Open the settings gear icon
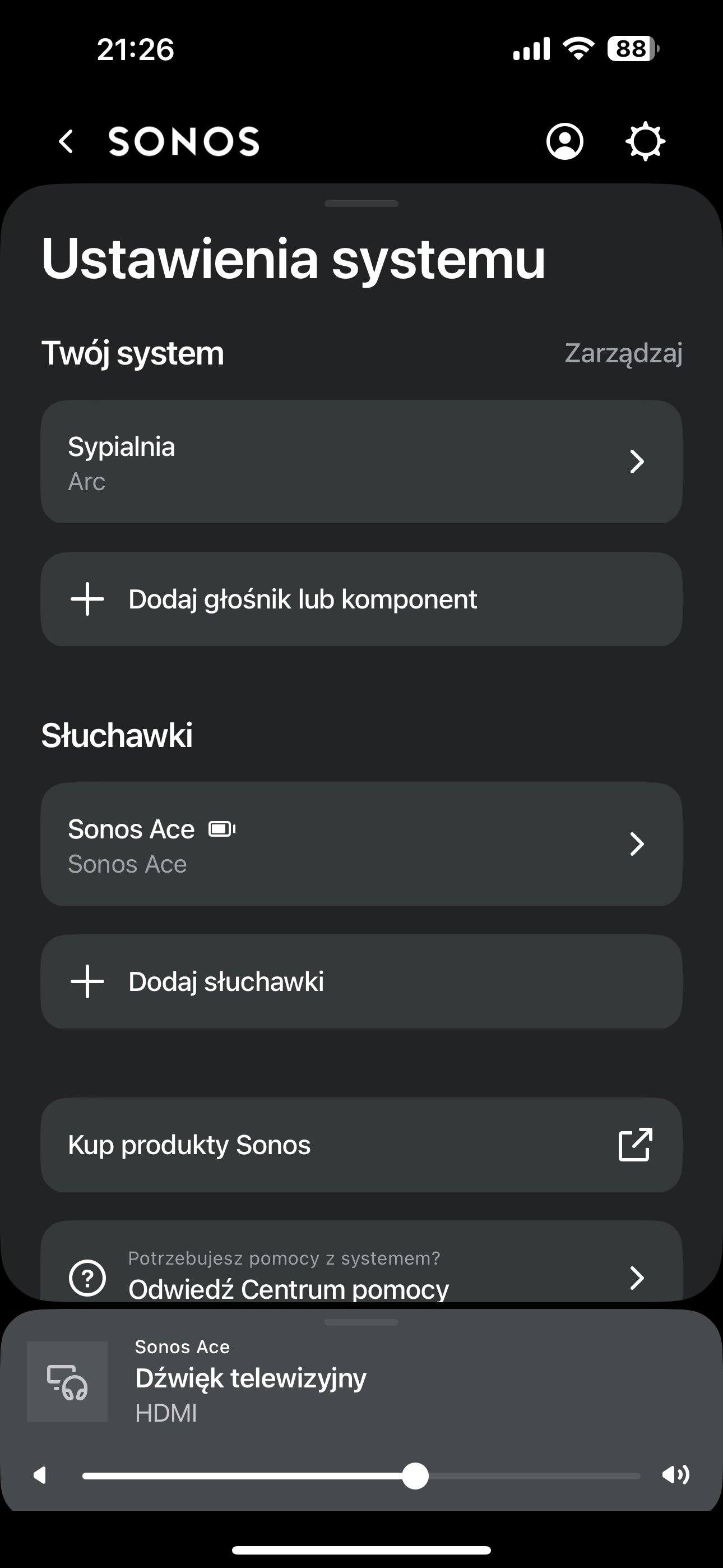 coord(645,141)
